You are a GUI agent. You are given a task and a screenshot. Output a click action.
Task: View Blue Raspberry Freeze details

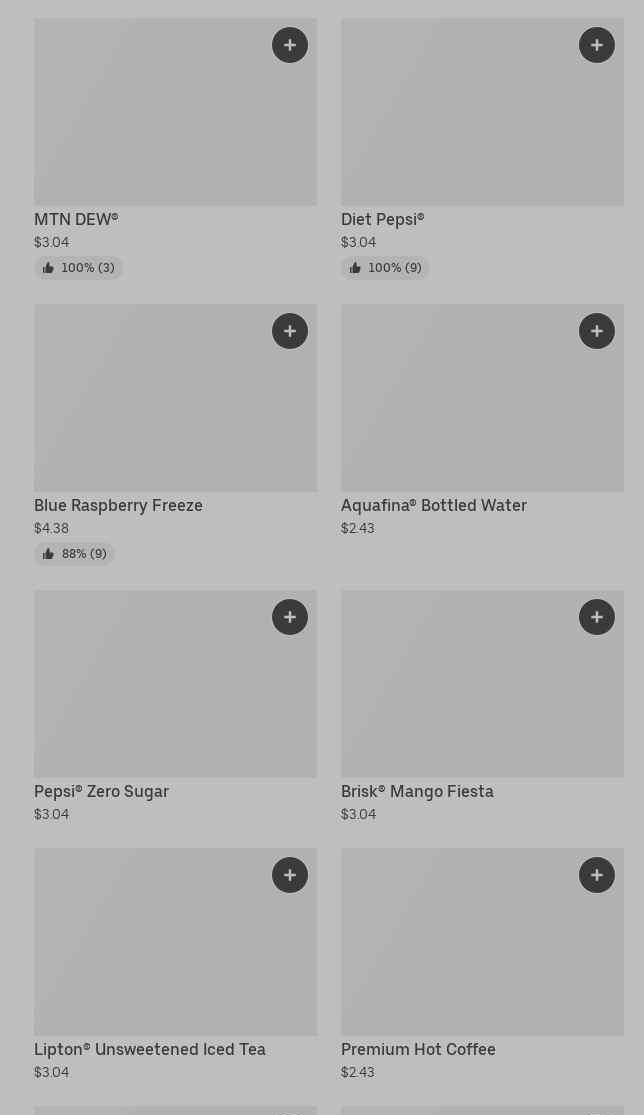(x=176, y=434)
